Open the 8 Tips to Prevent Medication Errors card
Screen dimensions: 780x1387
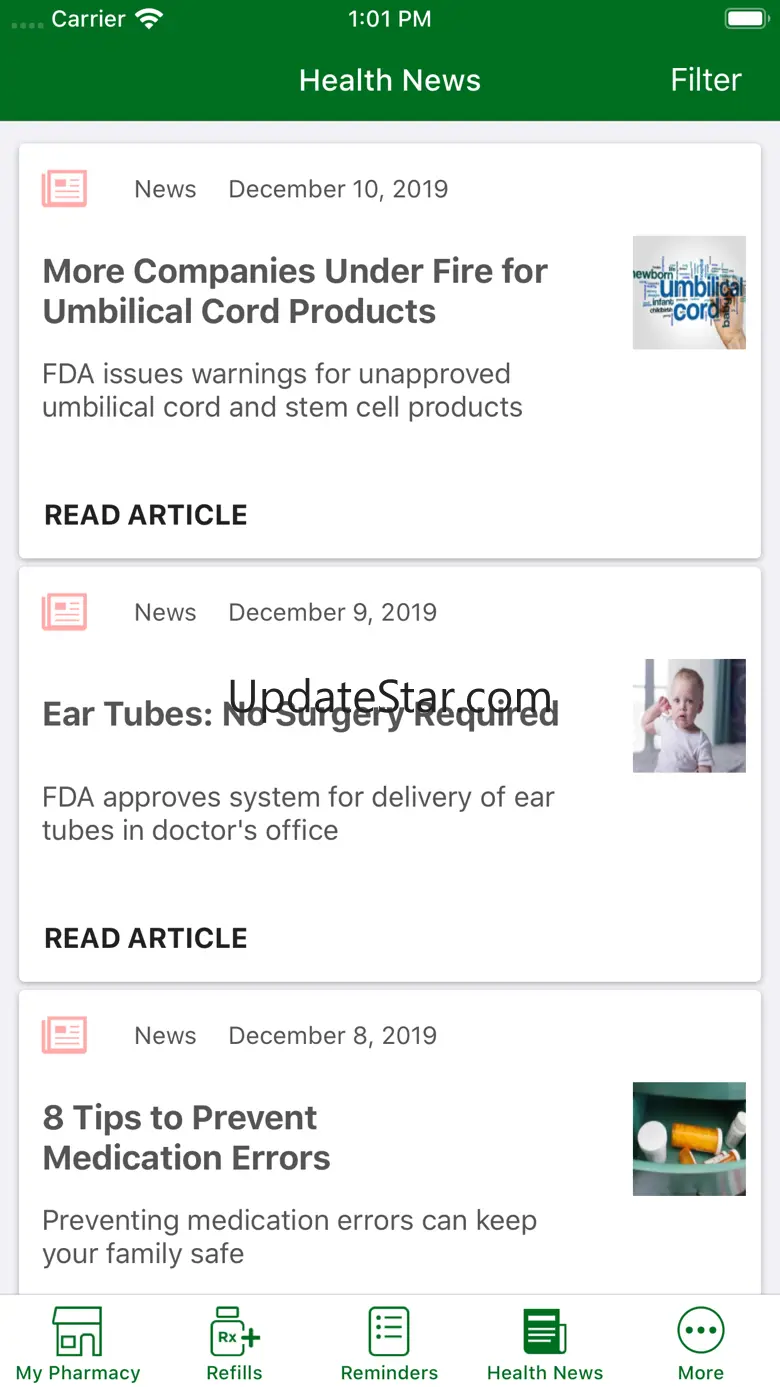coord(187,1138)
